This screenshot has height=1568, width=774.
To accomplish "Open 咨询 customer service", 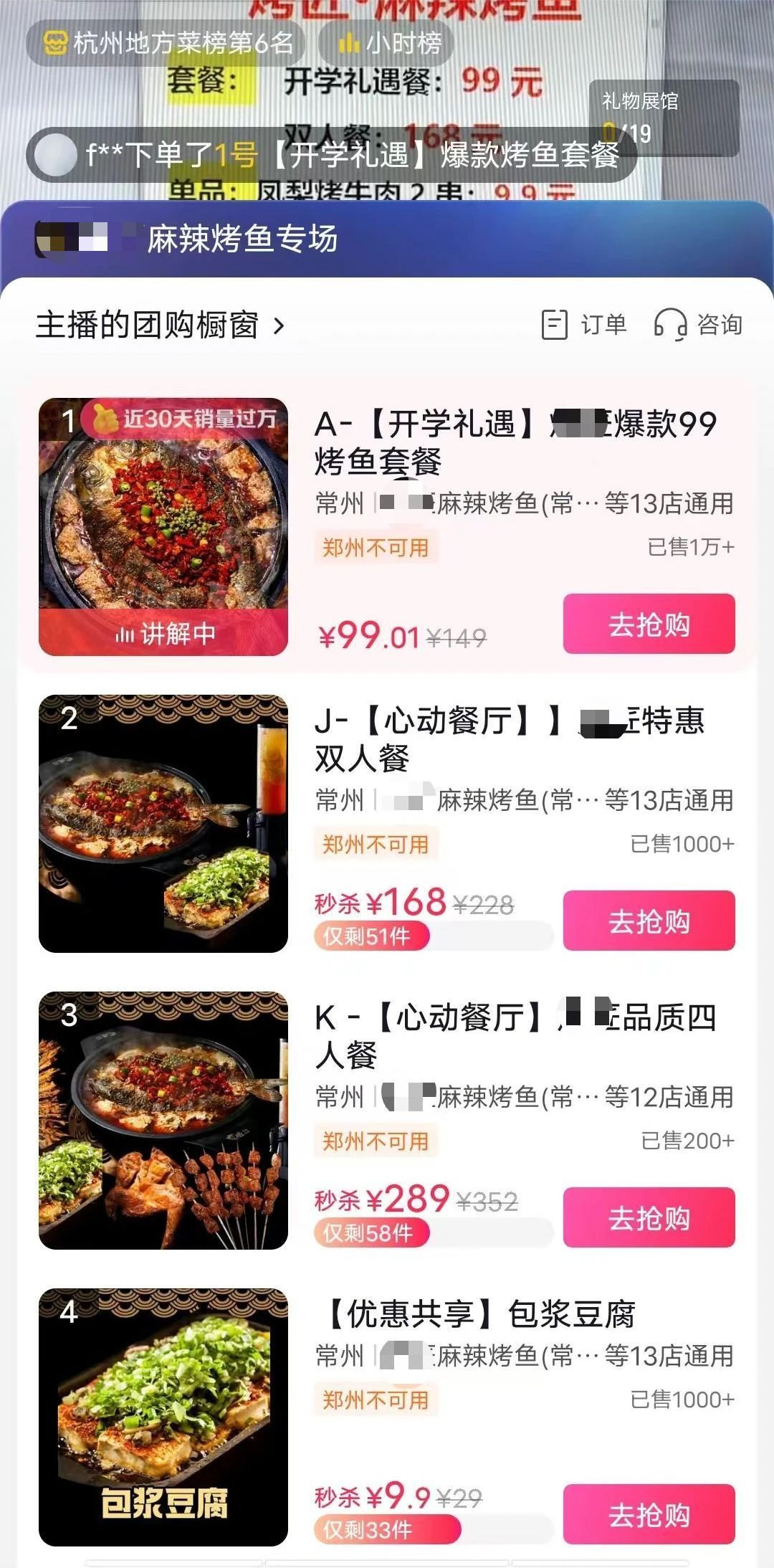I will 699,325.
